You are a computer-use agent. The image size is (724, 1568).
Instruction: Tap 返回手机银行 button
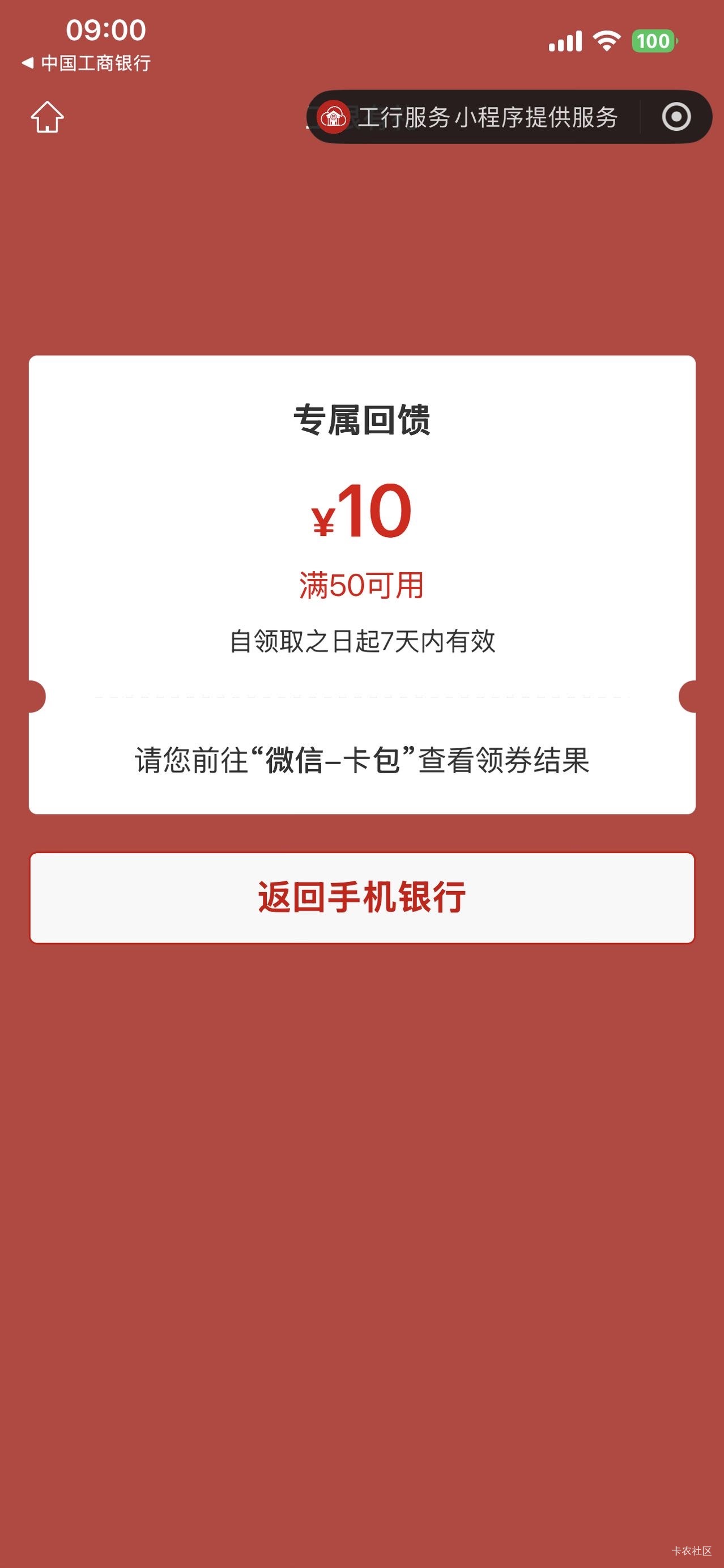click(x=361, y=898)
